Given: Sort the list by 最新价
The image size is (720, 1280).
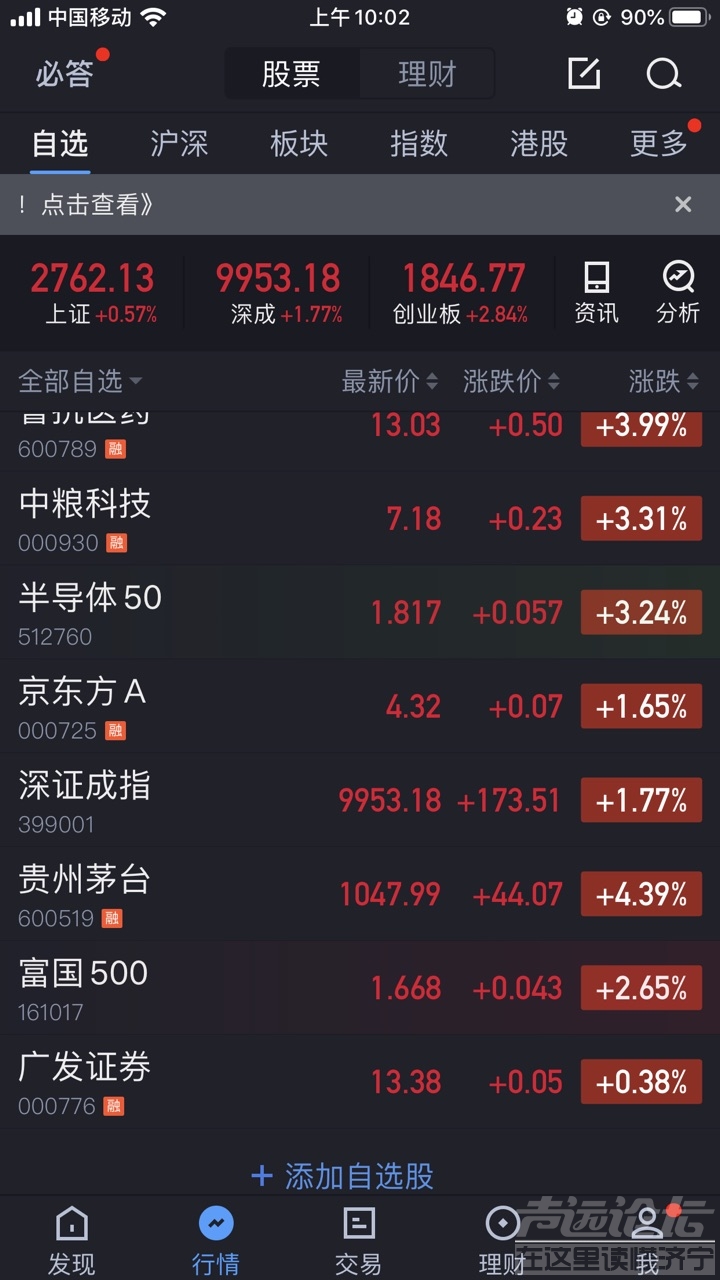Looking at the screenshot, I should 390,381.
